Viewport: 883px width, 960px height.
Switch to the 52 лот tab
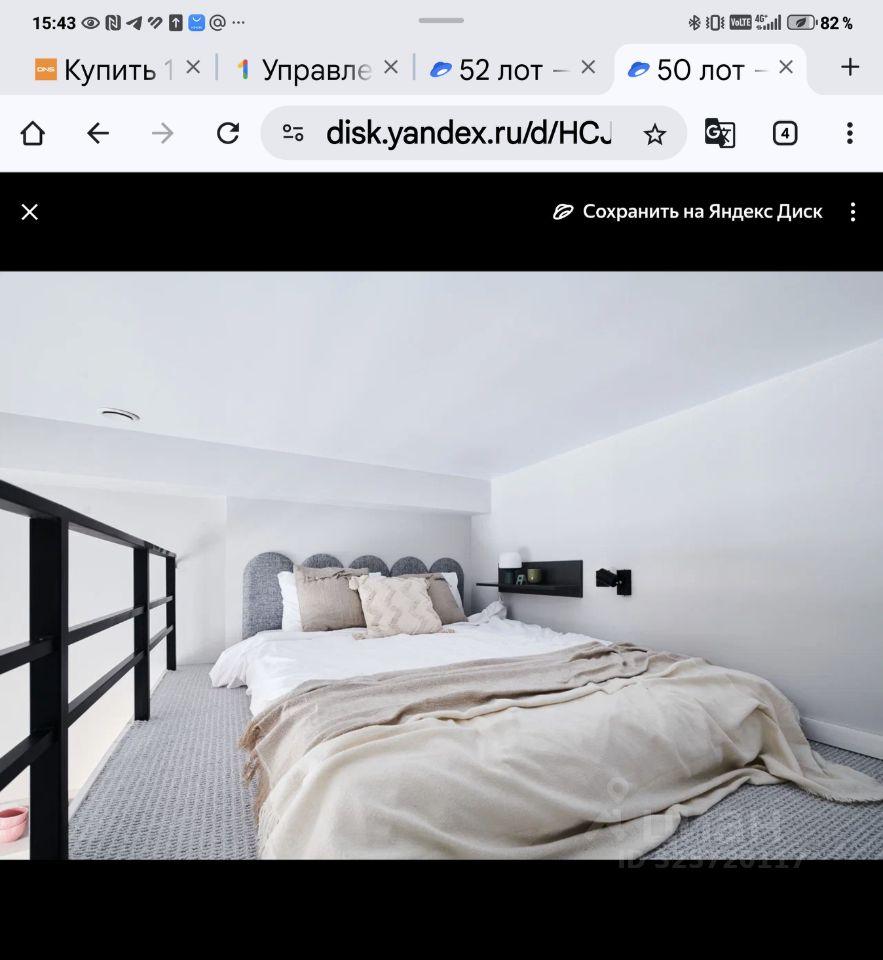(500, 69)
